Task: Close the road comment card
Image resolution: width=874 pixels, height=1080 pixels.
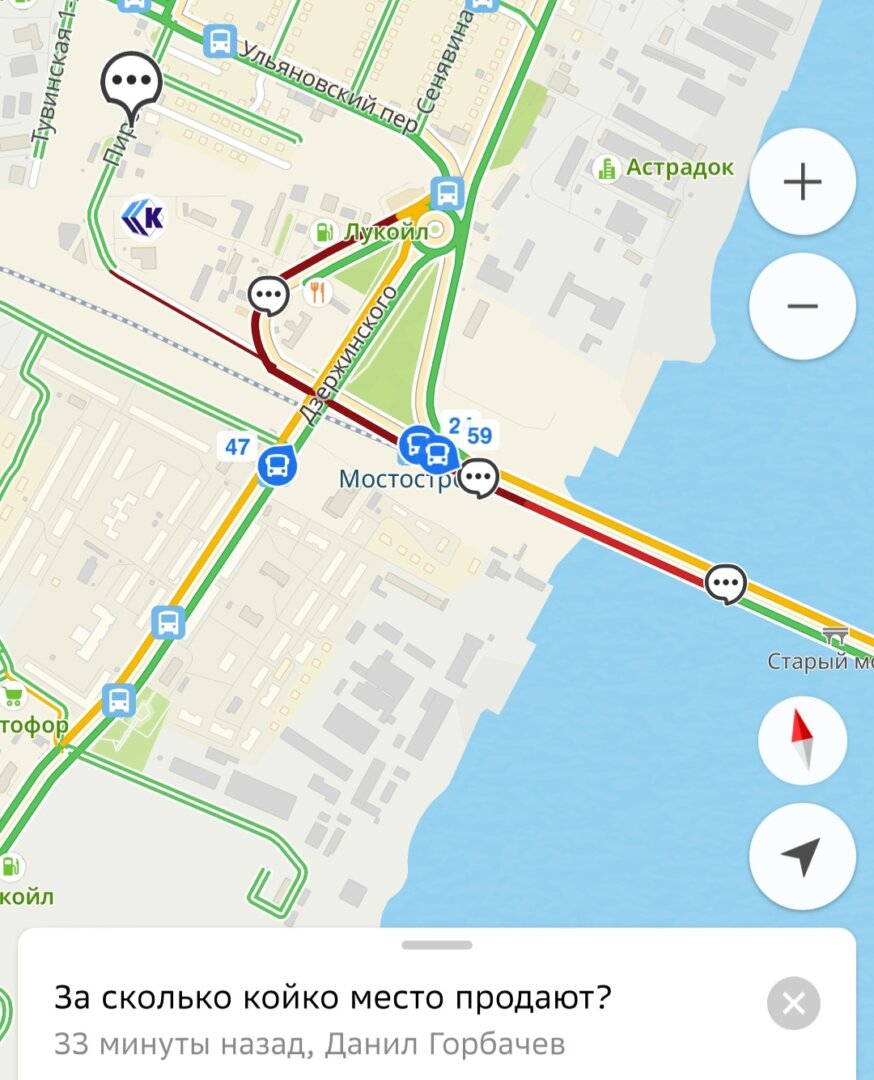Action: tap(793, 1003)
